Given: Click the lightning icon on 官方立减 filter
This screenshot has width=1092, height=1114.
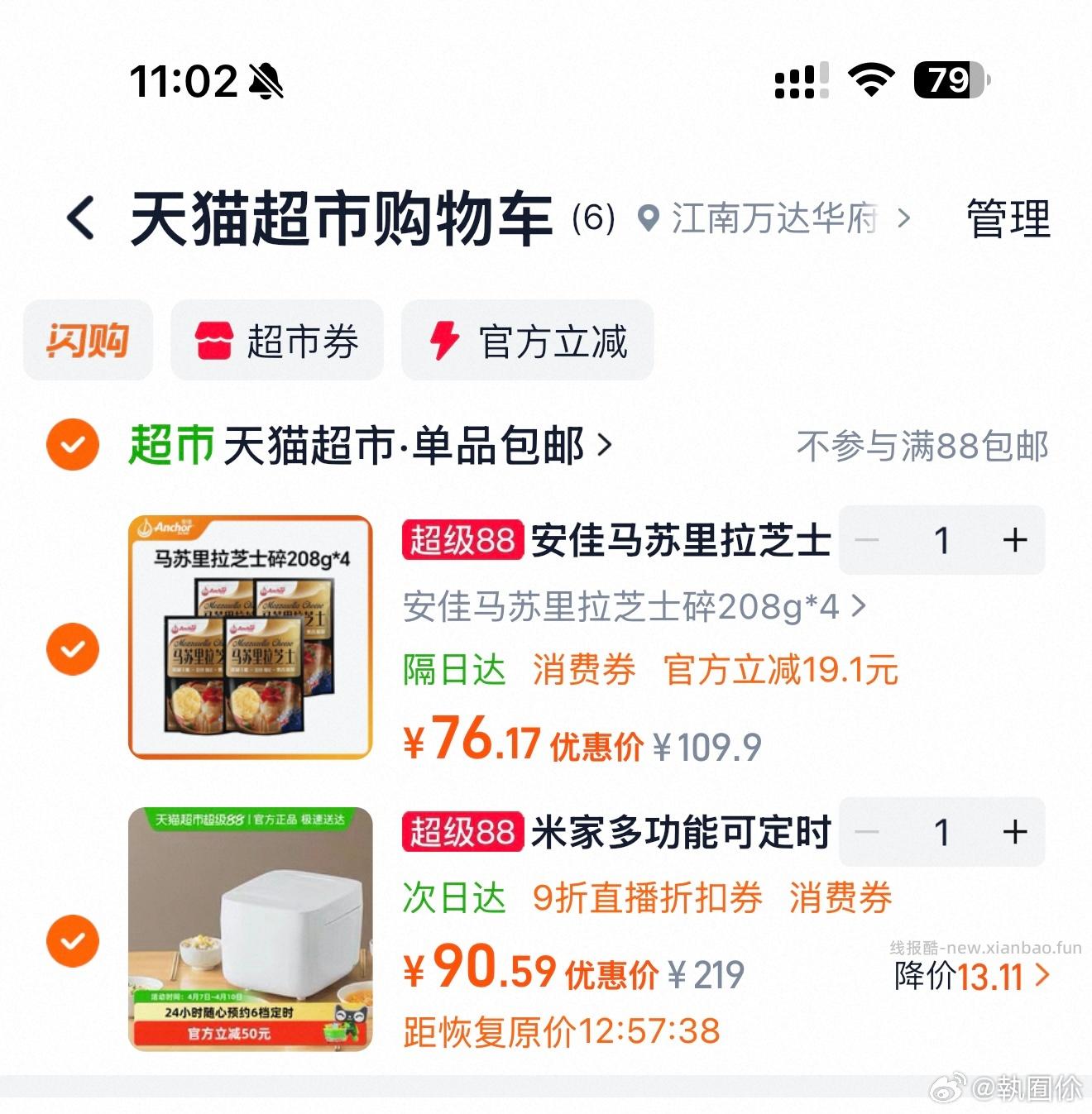Looking at the screenshot, I should (443, 341).
